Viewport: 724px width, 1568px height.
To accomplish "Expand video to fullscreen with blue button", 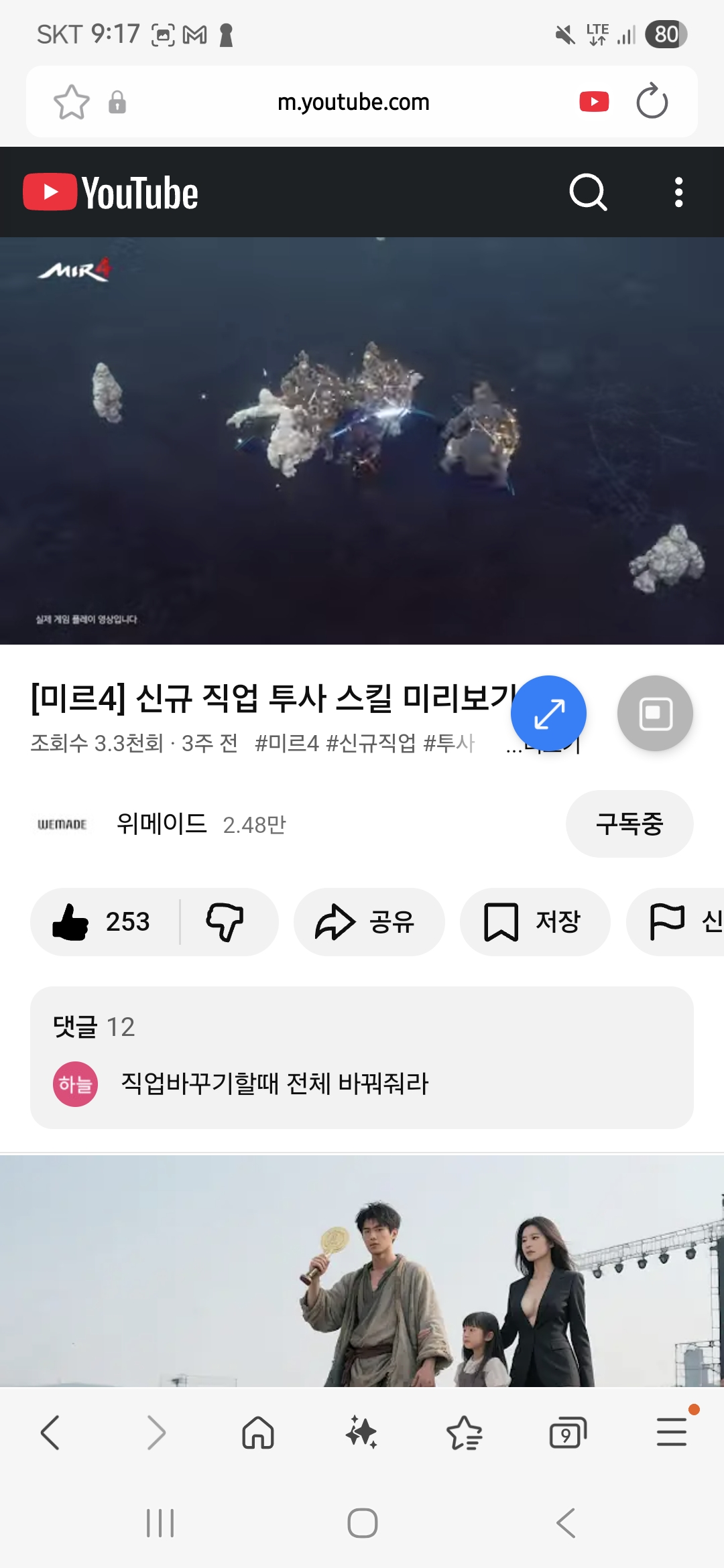I will click(x=548, y=713).
